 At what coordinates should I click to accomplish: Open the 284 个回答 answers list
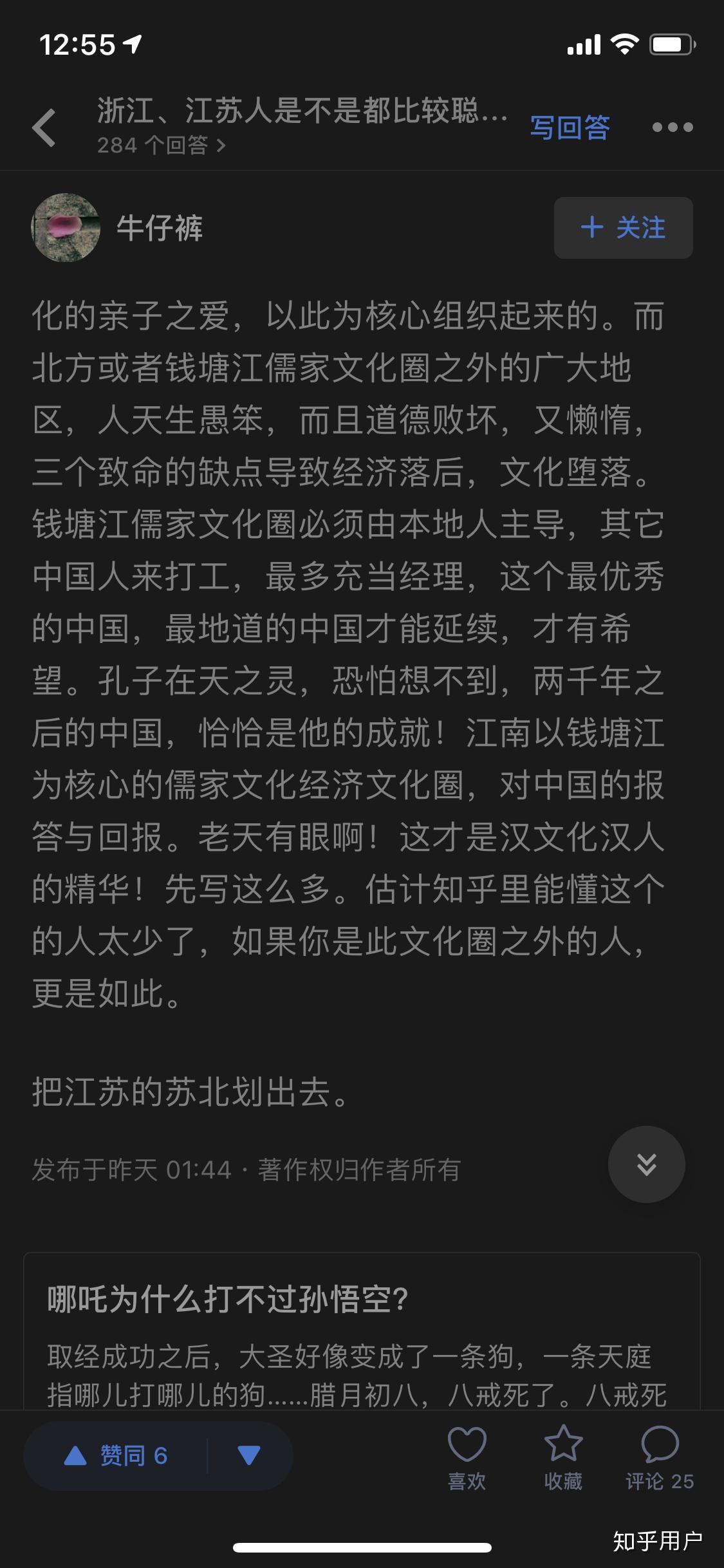coord(161,145)
